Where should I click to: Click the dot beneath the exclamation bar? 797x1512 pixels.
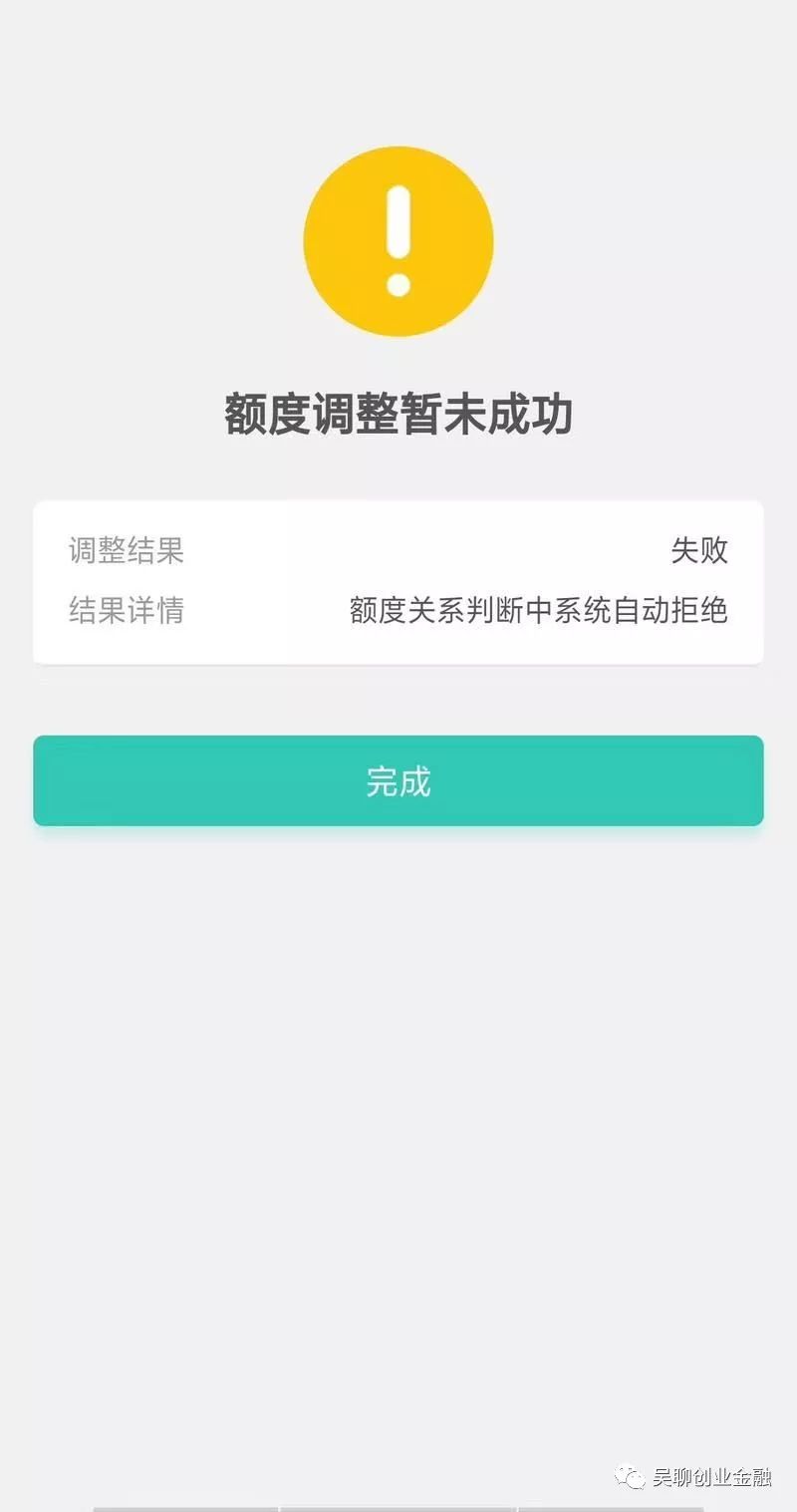(x=398, y=287)
